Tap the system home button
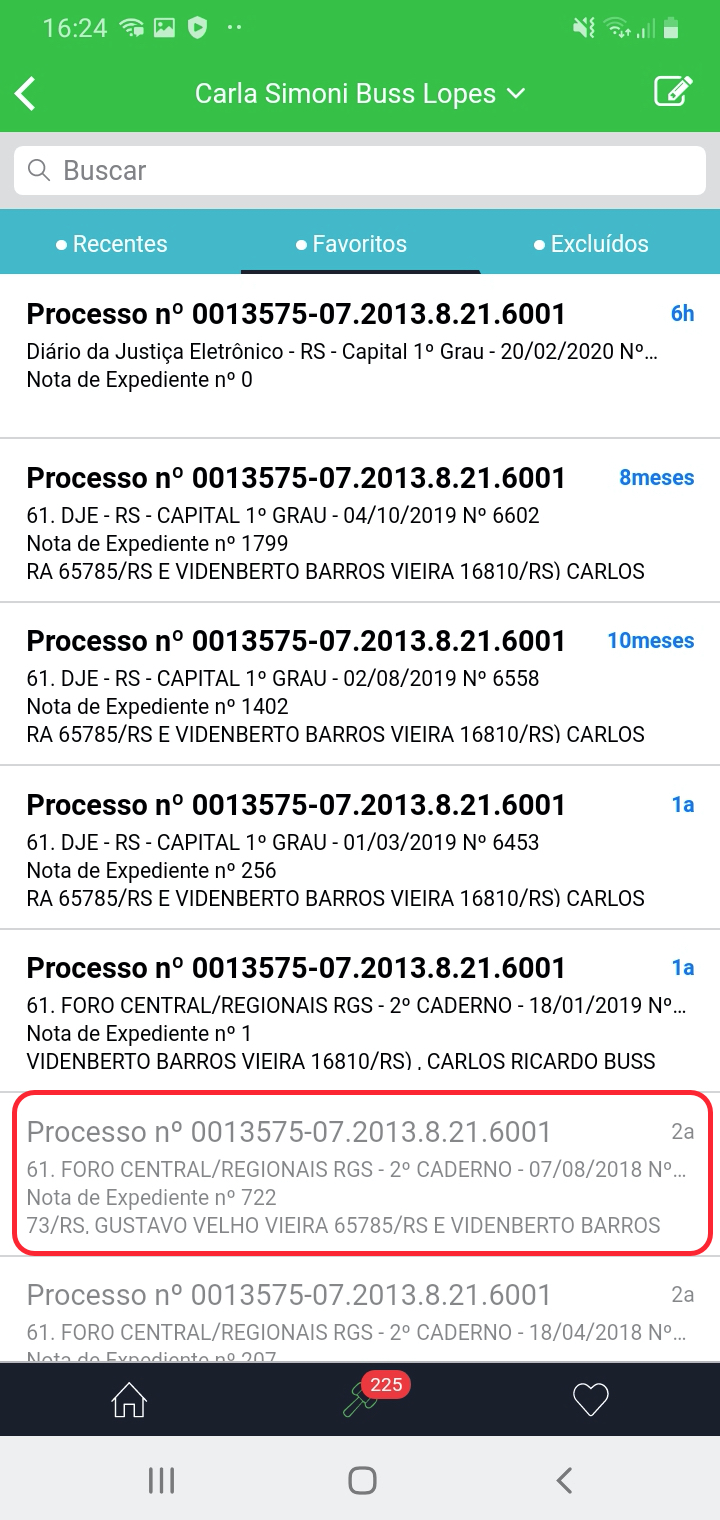The image size is (720, 1520). click(x=361, y=1480)
